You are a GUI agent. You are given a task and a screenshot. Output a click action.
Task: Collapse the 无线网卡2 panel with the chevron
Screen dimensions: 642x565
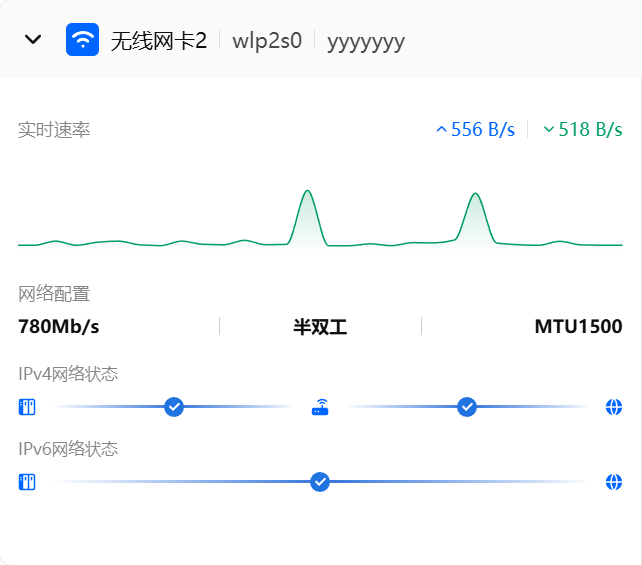coord(33,40)
